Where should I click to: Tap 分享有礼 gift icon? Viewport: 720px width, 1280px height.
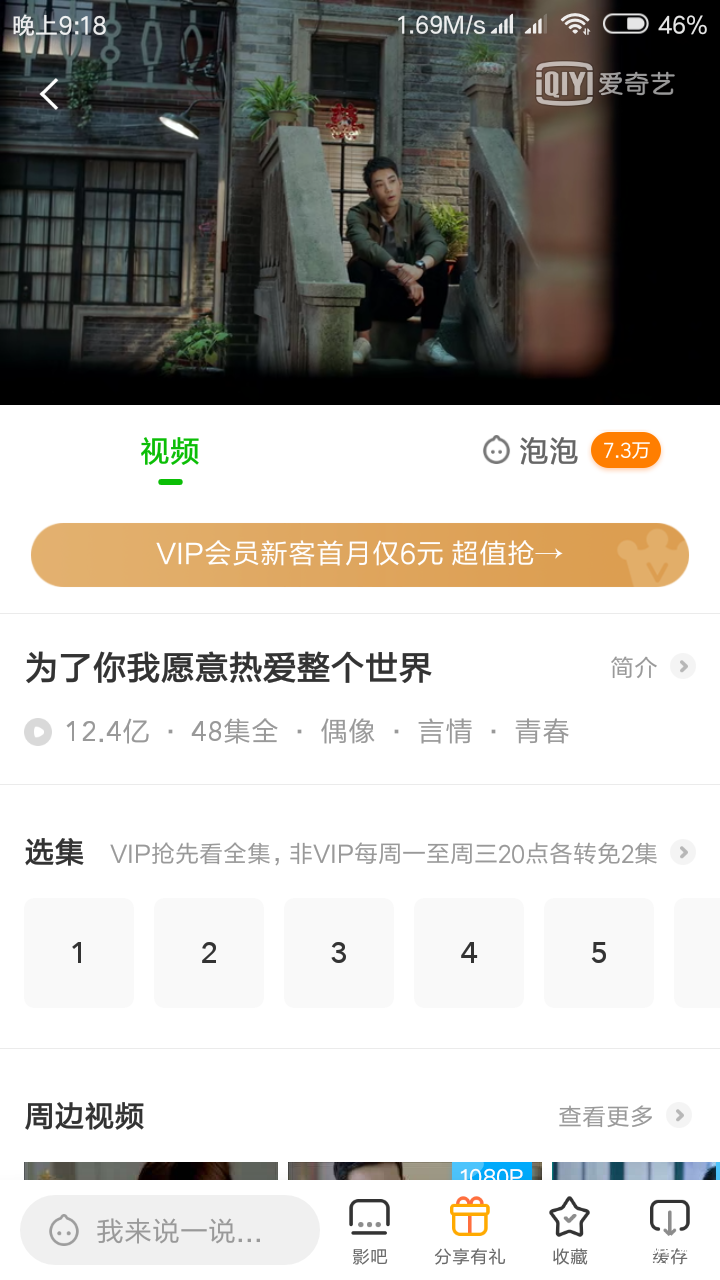[x=469, y=1231]
